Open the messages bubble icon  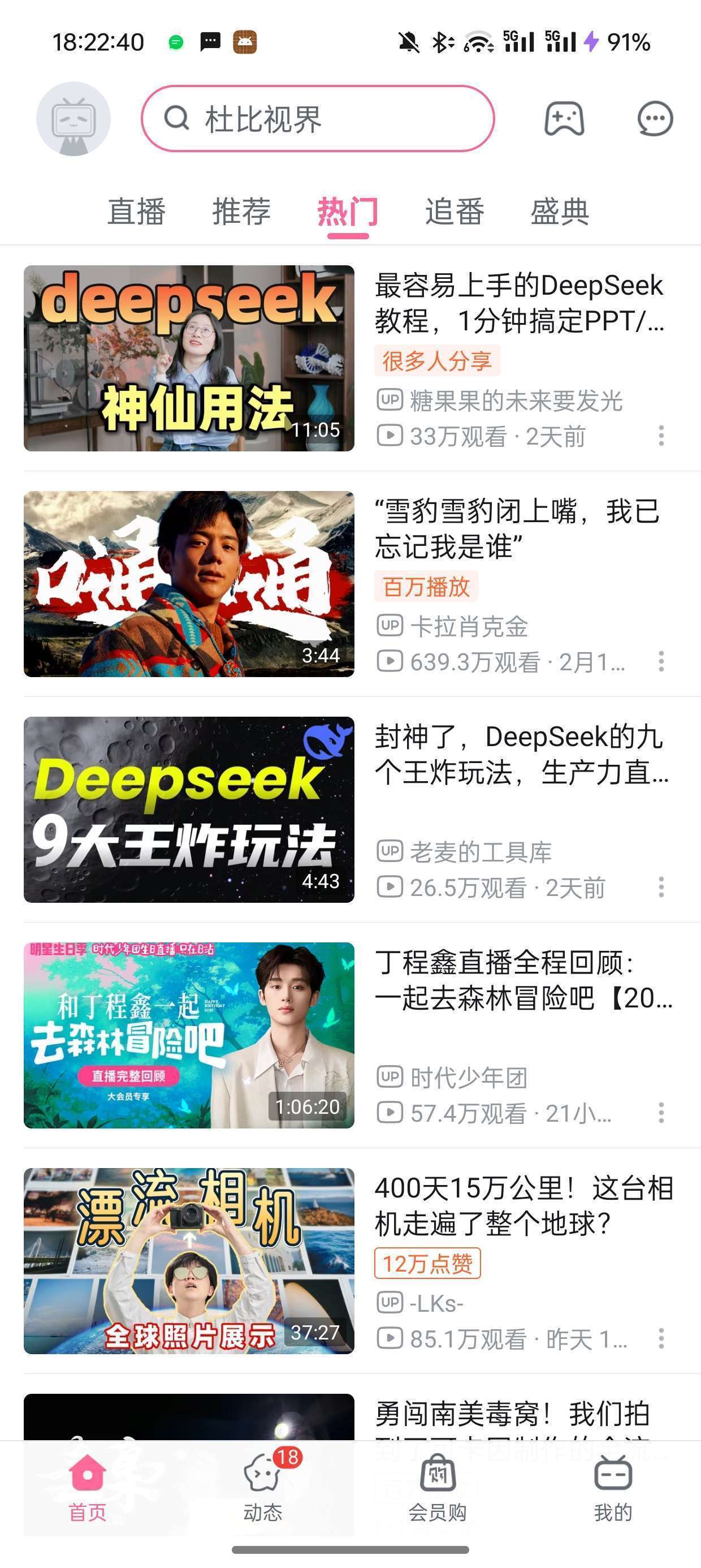[x=655, y=119]
